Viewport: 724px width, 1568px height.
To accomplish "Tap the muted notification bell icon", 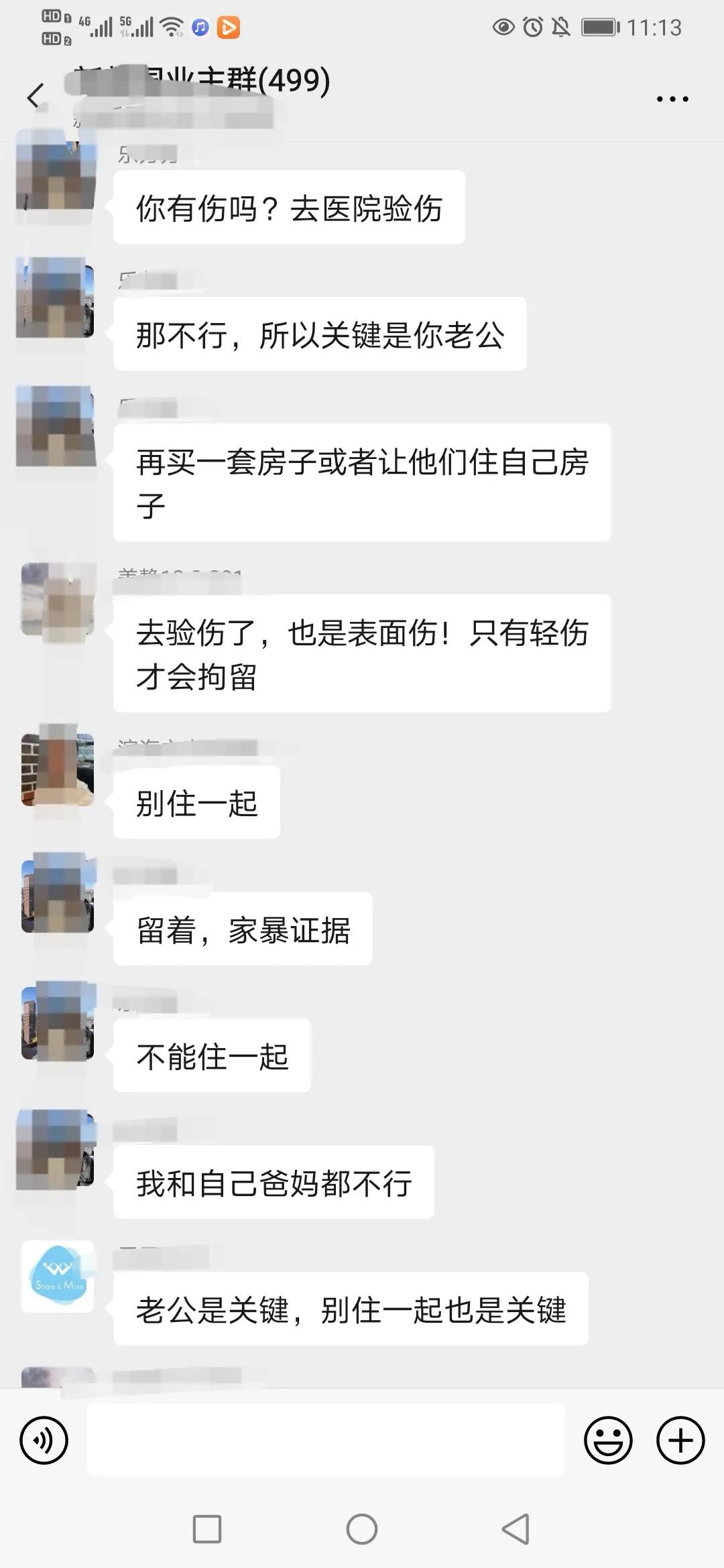I will pos(562,27).
